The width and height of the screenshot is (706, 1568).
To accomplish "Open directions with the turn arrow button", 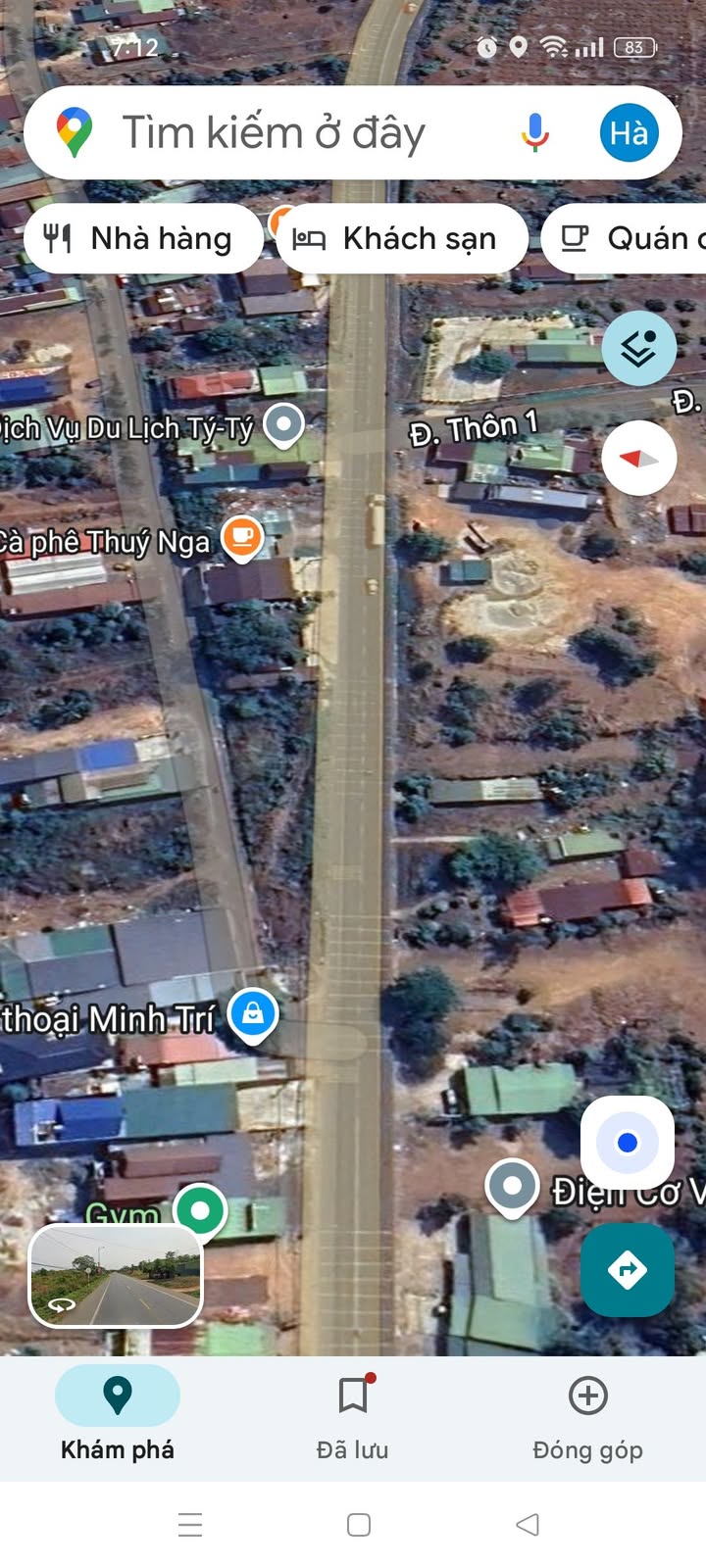I will click(628, 1270).
